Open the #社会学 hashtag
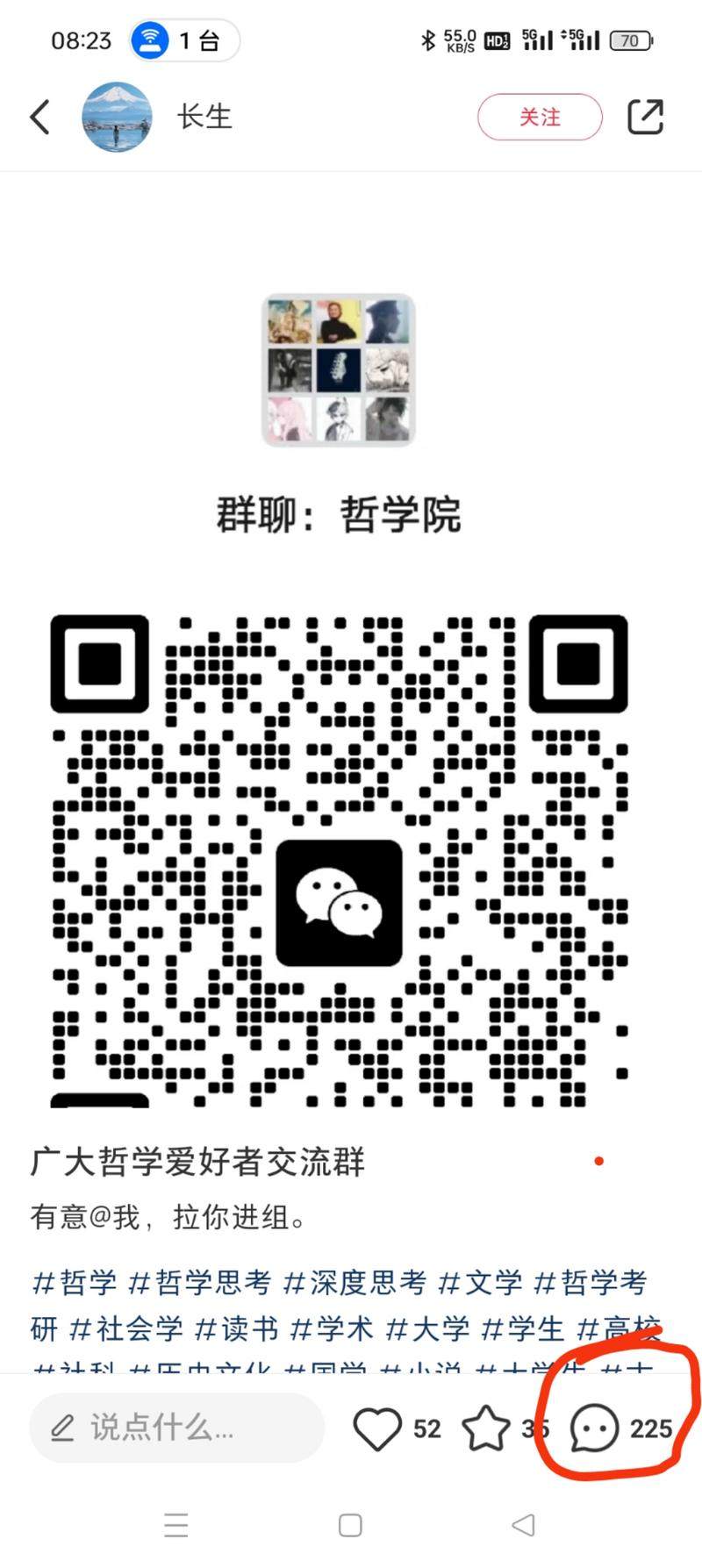The height and width of the screenshot is (1568, 702). pyautogui.click(x=125, y=1328)
